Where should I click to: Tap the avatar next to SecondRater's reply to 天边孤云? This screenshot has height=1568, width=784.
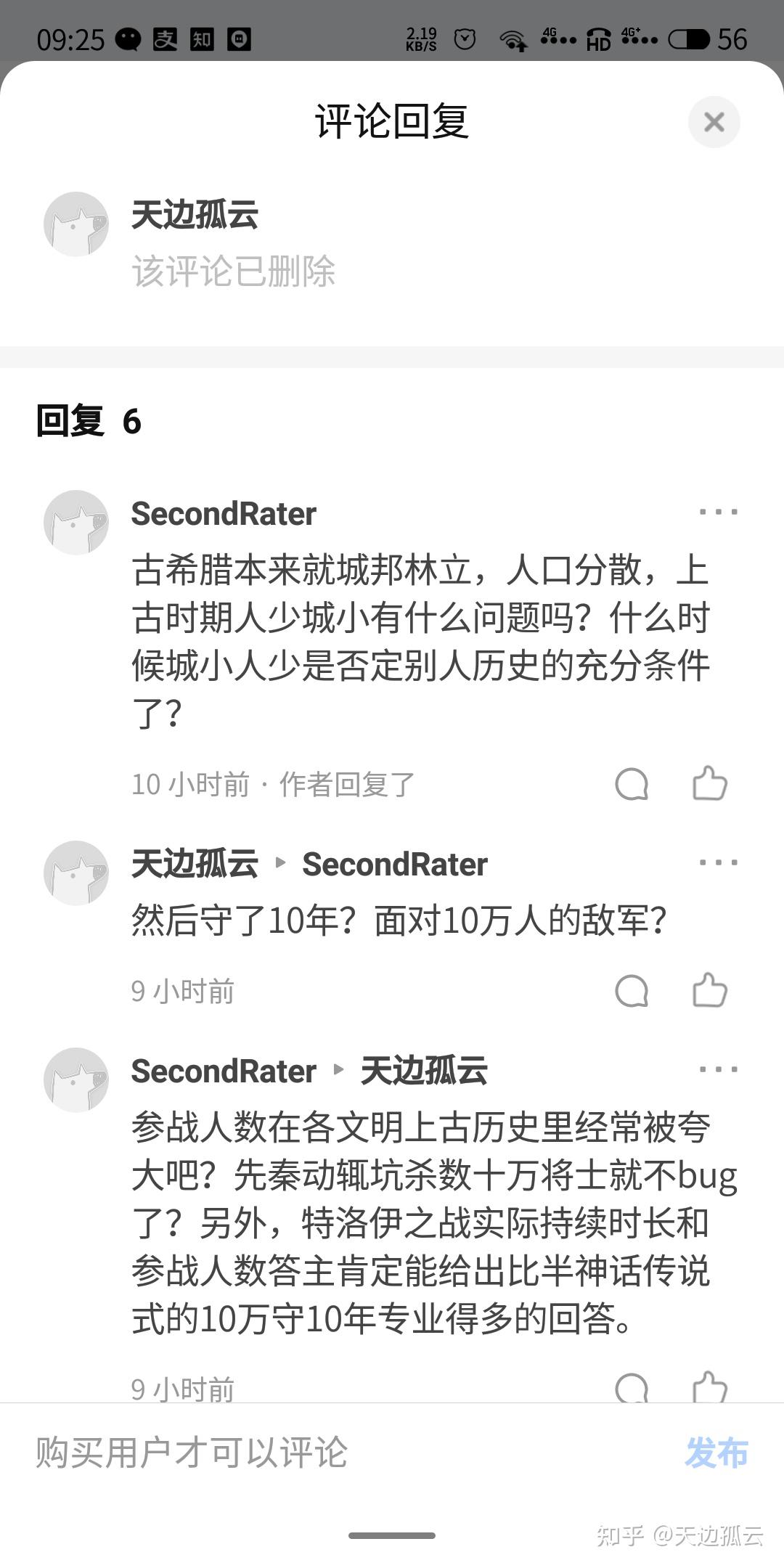75,1080
